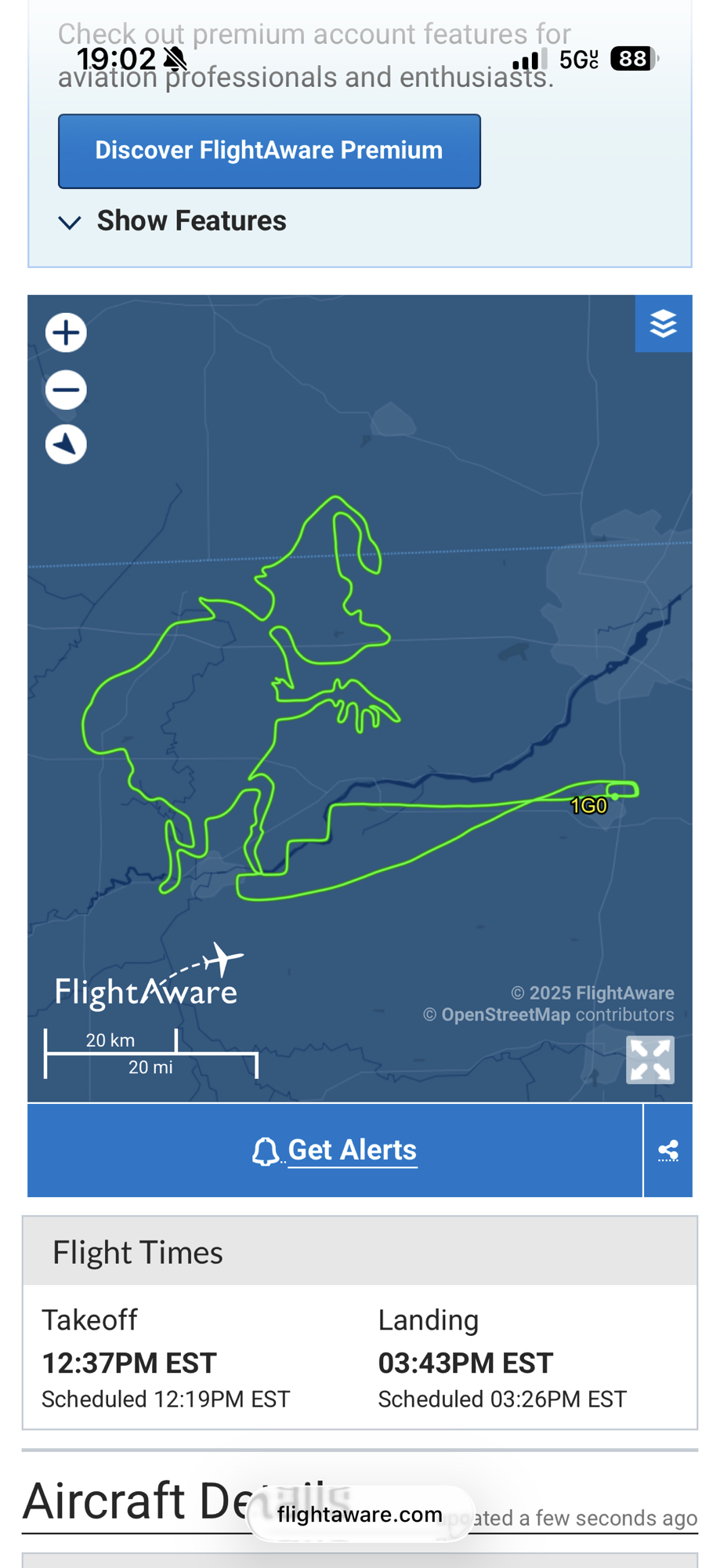Tap the flightaware.com address pill
The image size is (720, 1568).
pos(360,1515)
